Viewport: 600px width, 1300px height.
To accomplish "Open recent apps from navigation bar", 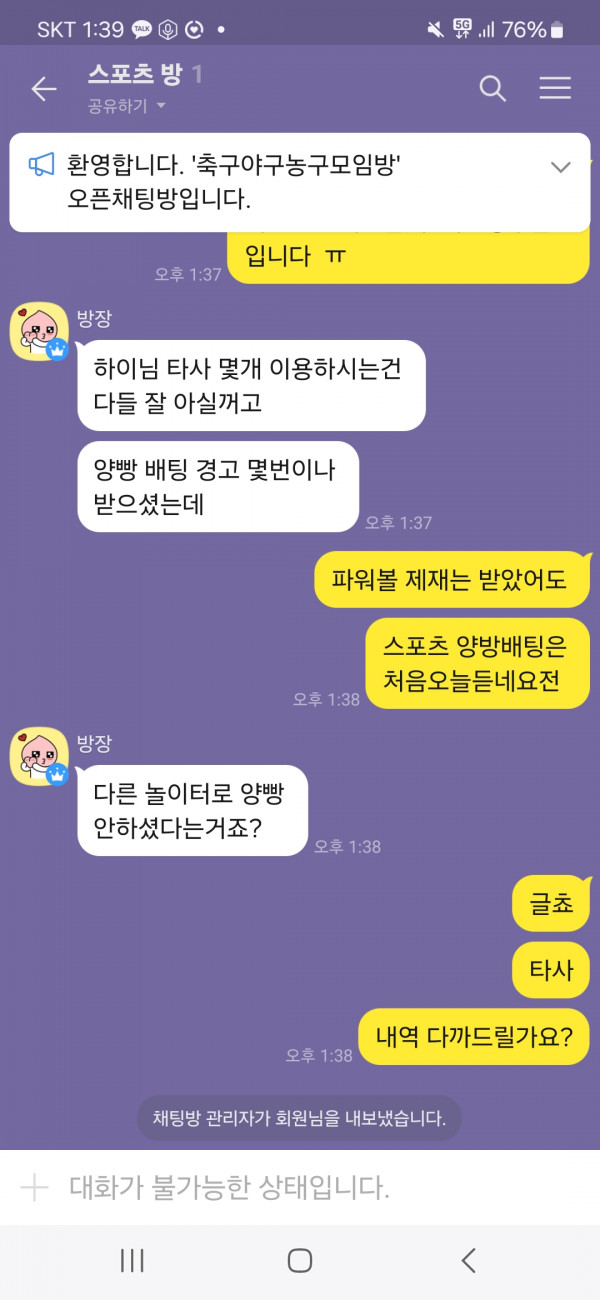I will tap(132, 1261).
